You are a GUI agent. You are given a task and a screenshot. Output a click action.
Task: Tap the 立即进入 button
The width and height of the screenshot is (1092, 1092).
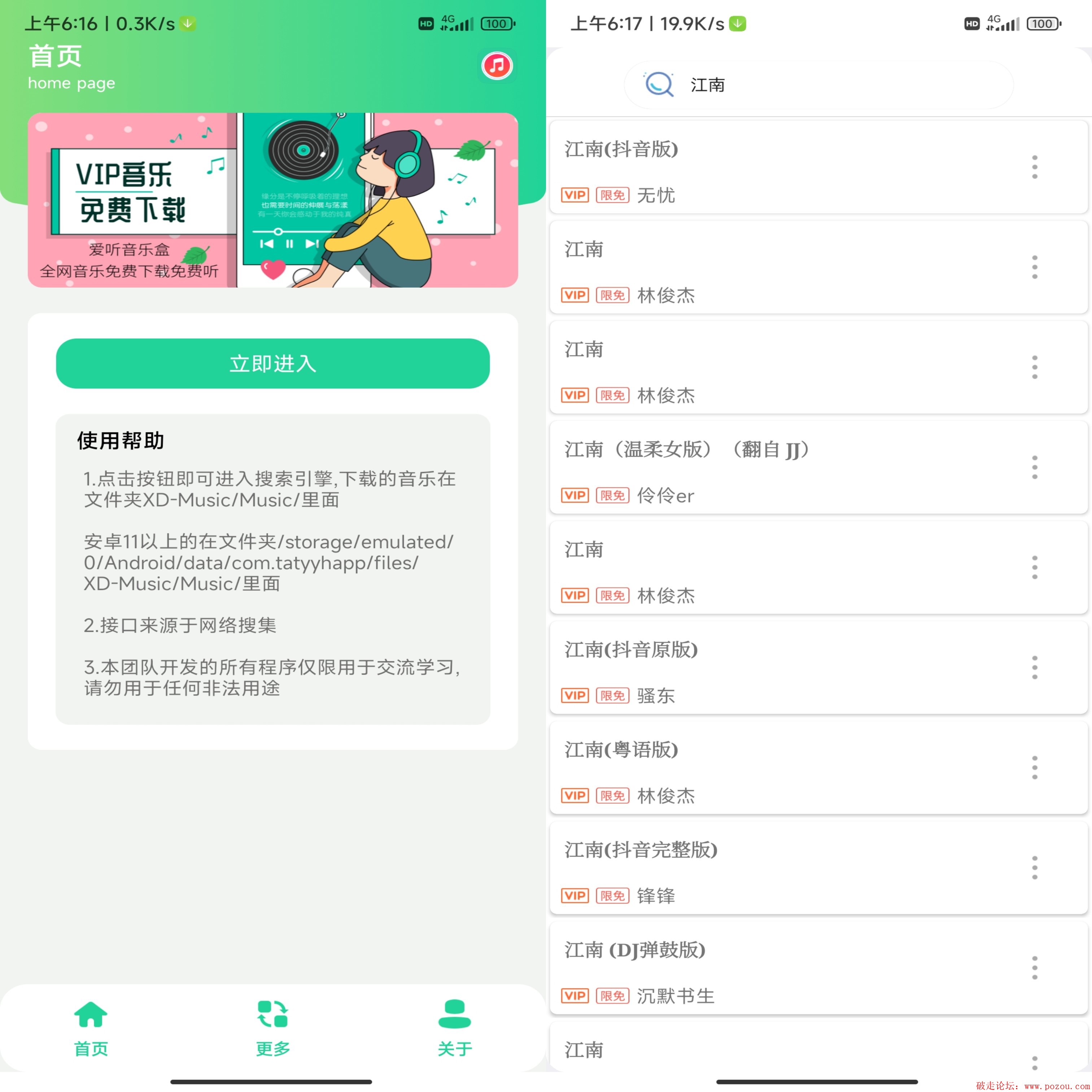(272, 363)
